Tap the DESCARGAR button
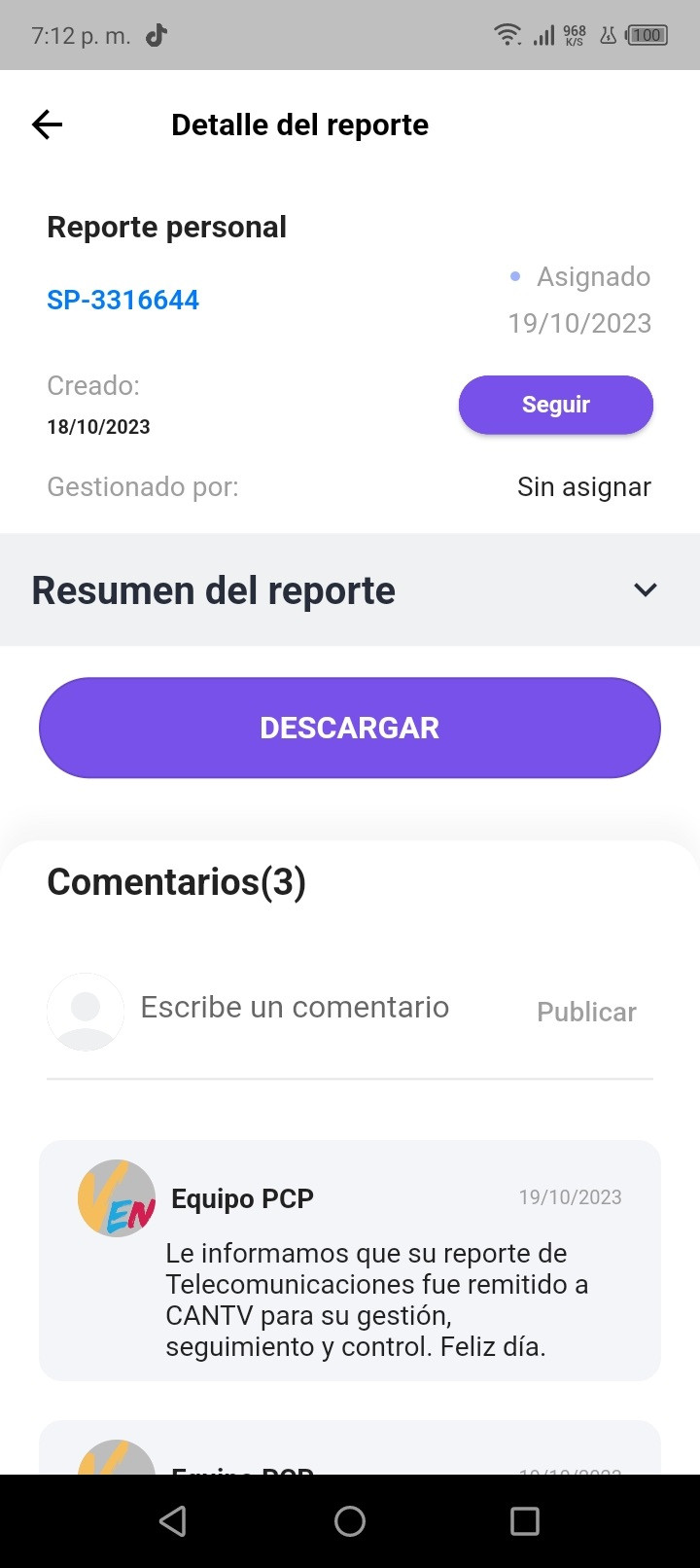 [350, 728]
